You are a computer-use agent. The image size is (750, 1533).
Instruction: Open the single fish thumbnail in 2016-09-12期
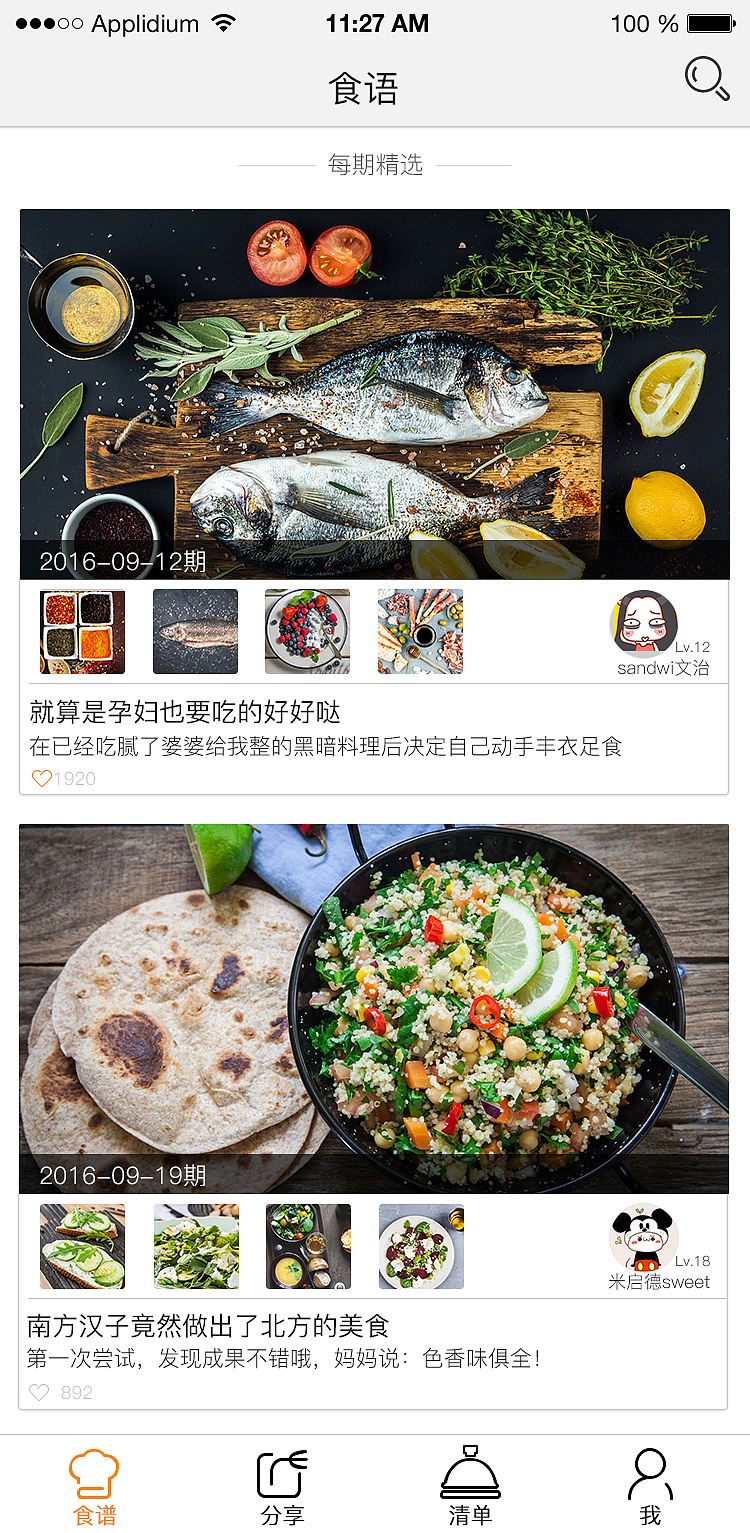pyautogui.click(x=195, y=632)
